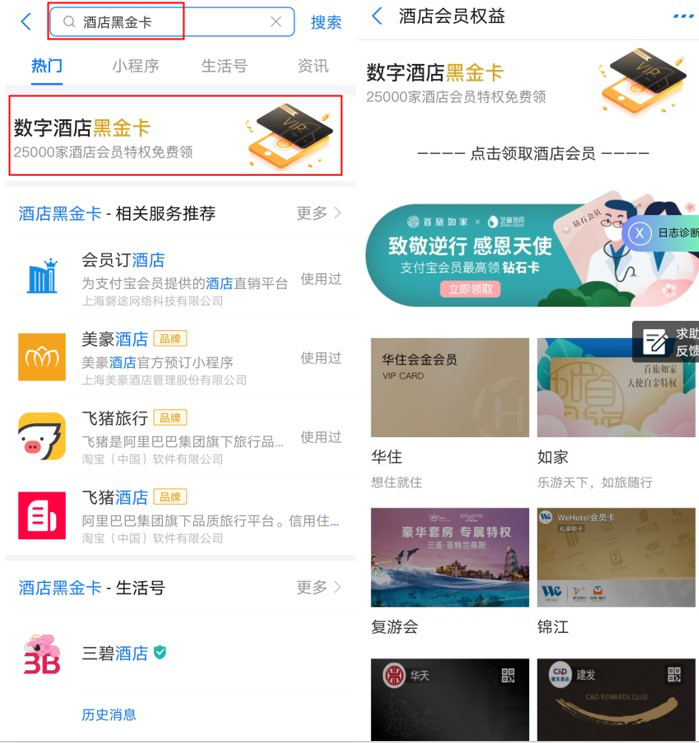The image size is (699, 743).
Task: Switch to the 小程序 tab
Action: 135,66
